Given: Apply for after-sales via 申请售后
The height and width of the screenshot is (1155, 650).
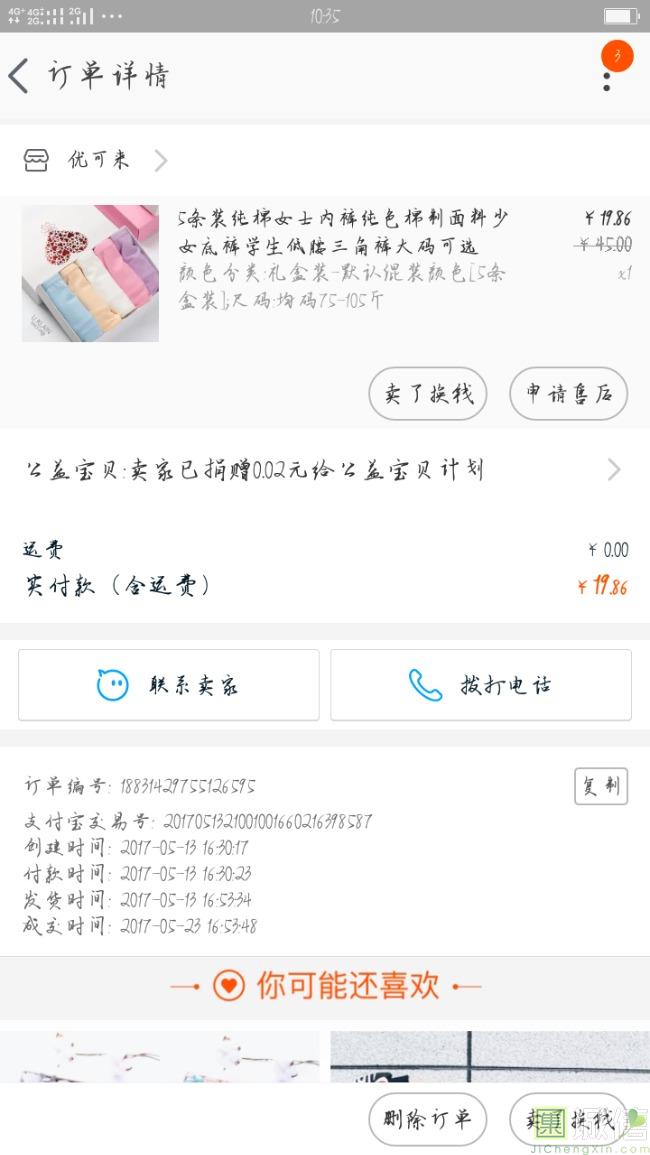Looking at the screenshot, I should [x=568, y=393].
